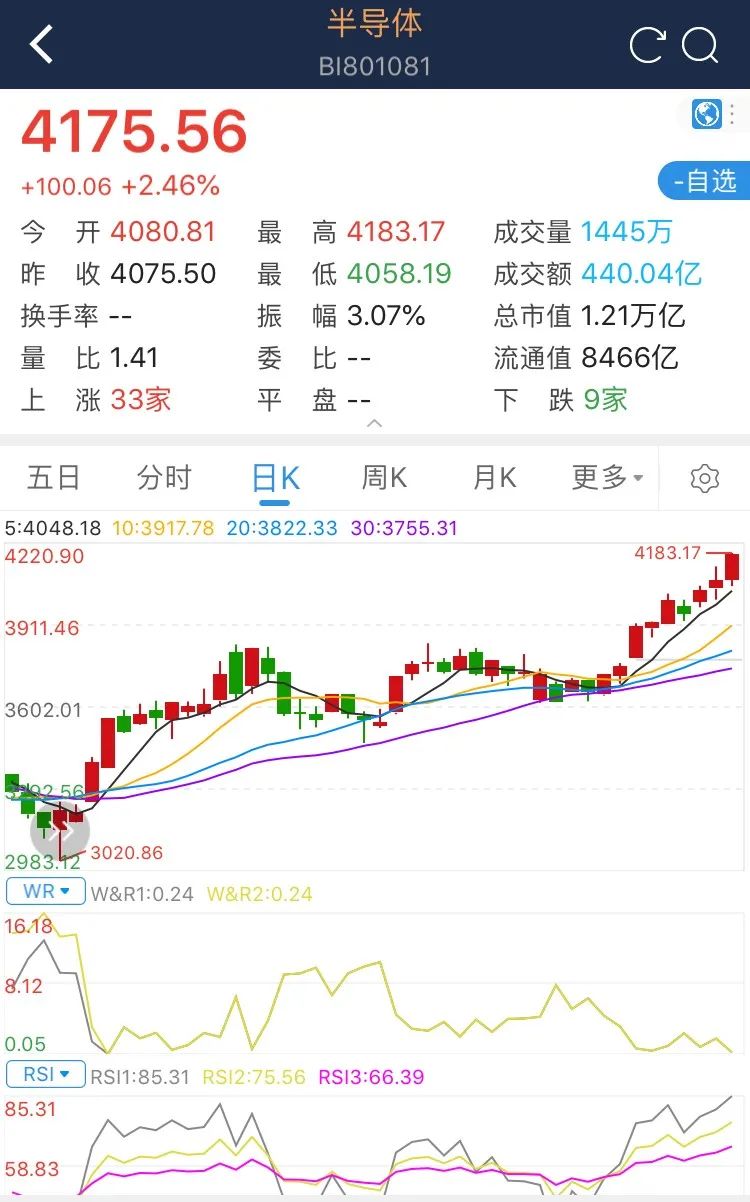Screen dimensions: 750x1202
Task: Switch to the 月K chart tab
Action: coord(494,478)
